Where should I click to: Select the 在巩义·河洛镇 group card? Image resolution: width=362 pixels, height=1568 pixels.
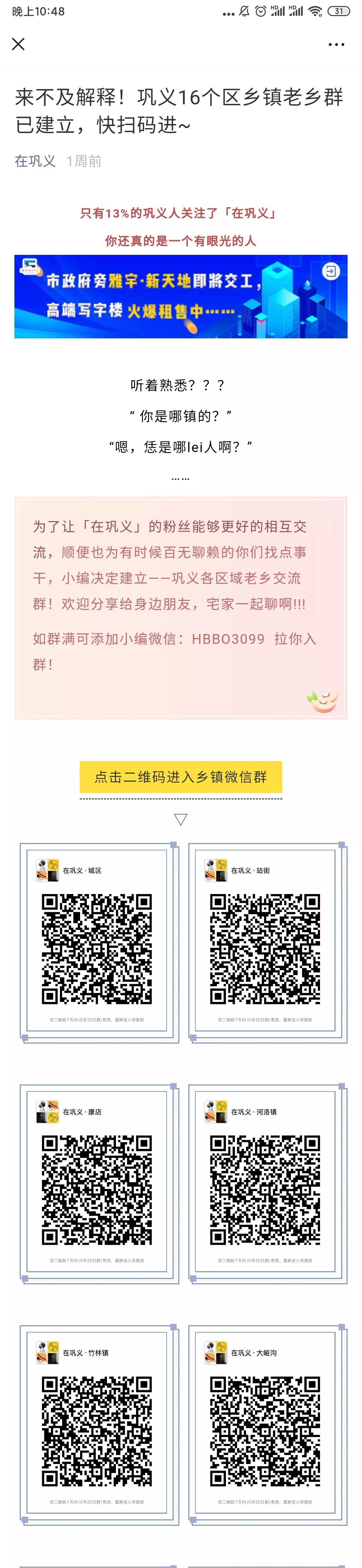click(x=265, y=1182)
